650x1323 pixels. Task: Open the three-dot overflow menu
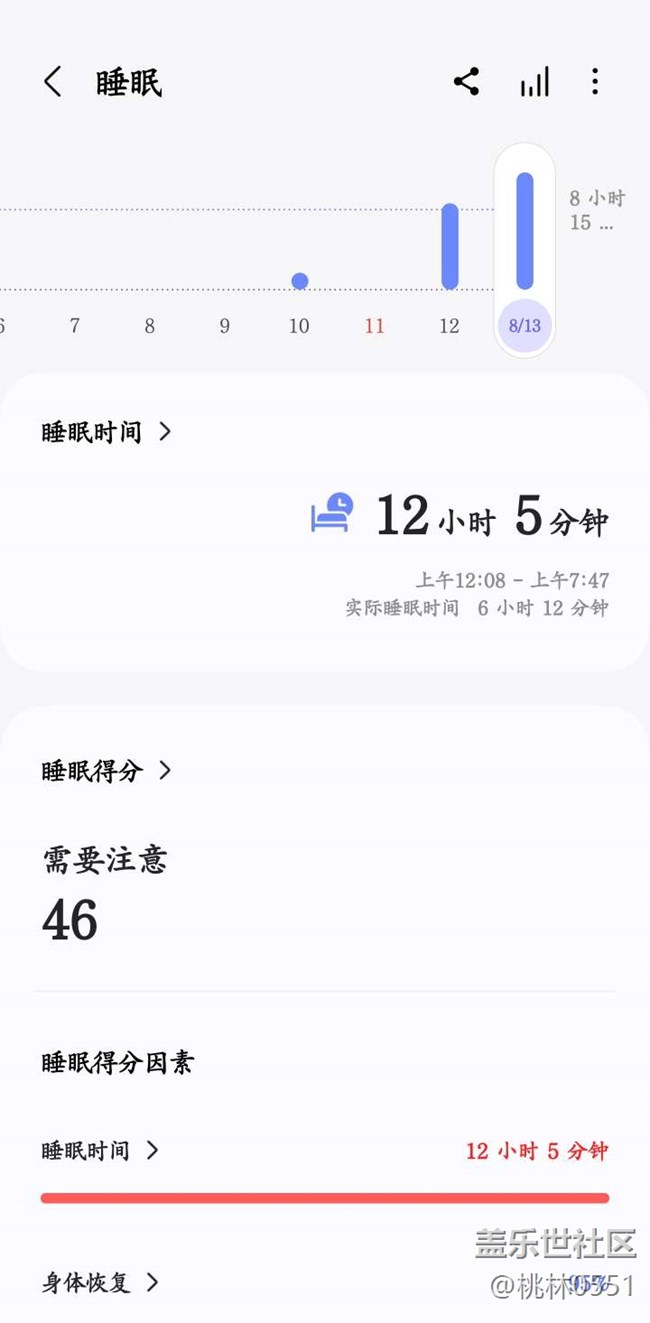pos(595,82)
